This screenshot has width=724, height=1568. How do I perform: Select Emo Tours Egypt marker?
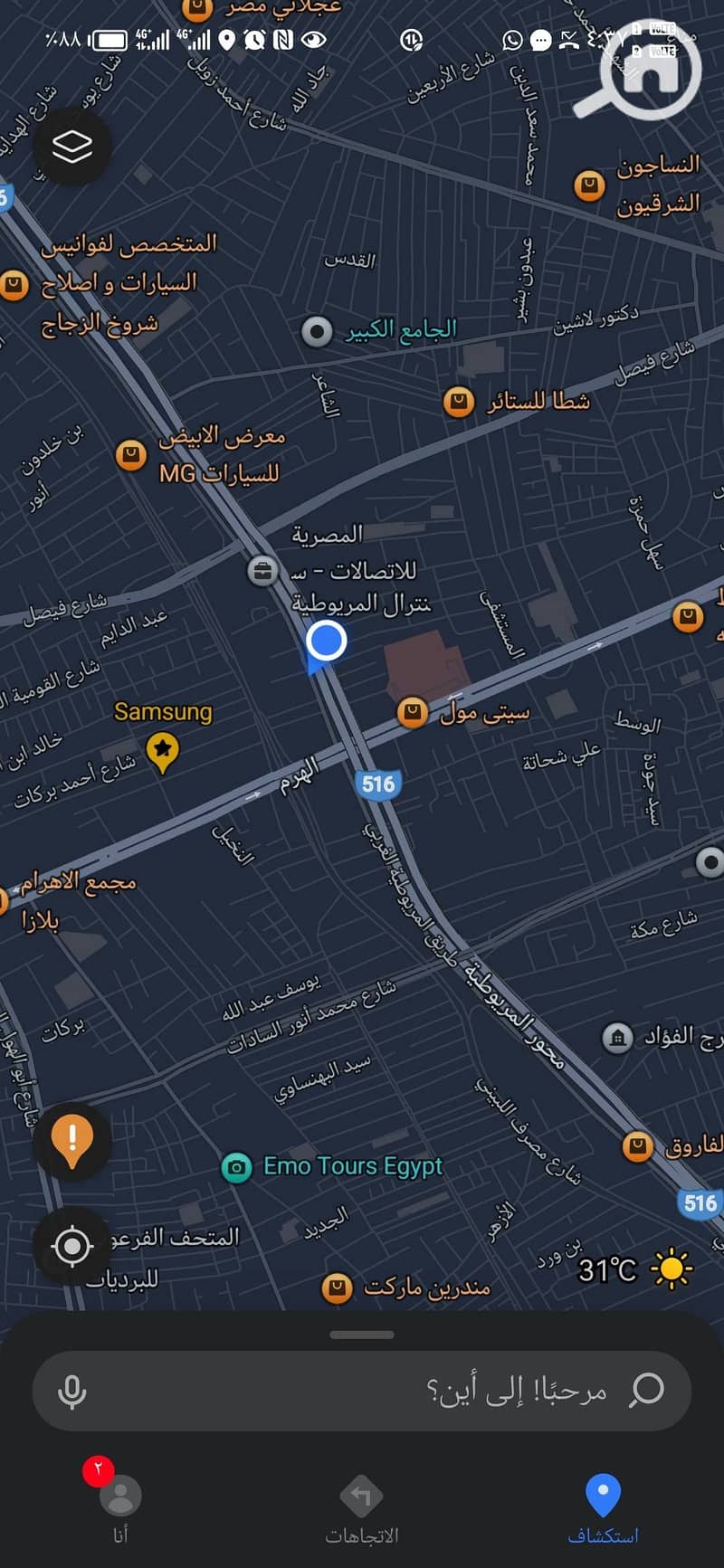(237, 1167)
